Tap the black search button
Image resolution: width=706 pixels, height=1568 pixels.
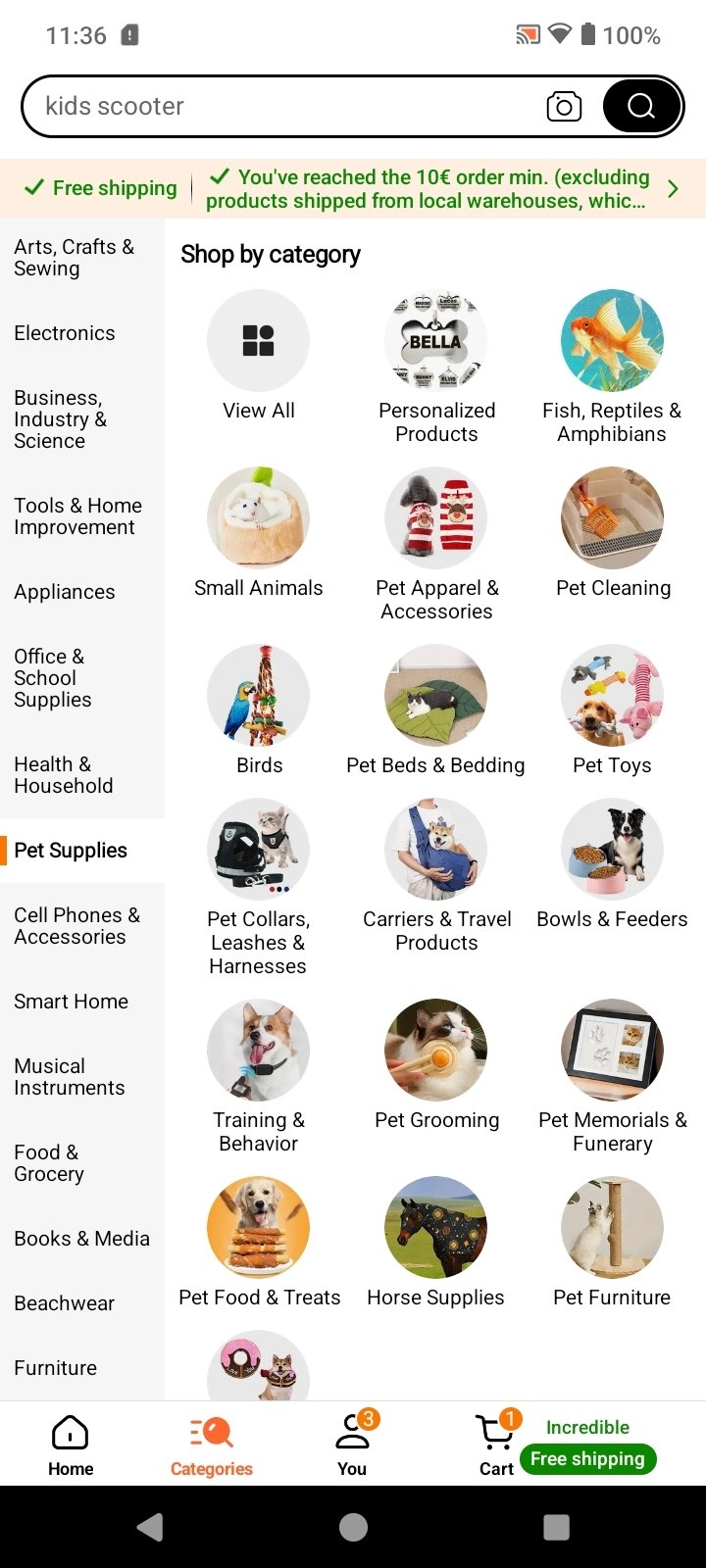642,106
